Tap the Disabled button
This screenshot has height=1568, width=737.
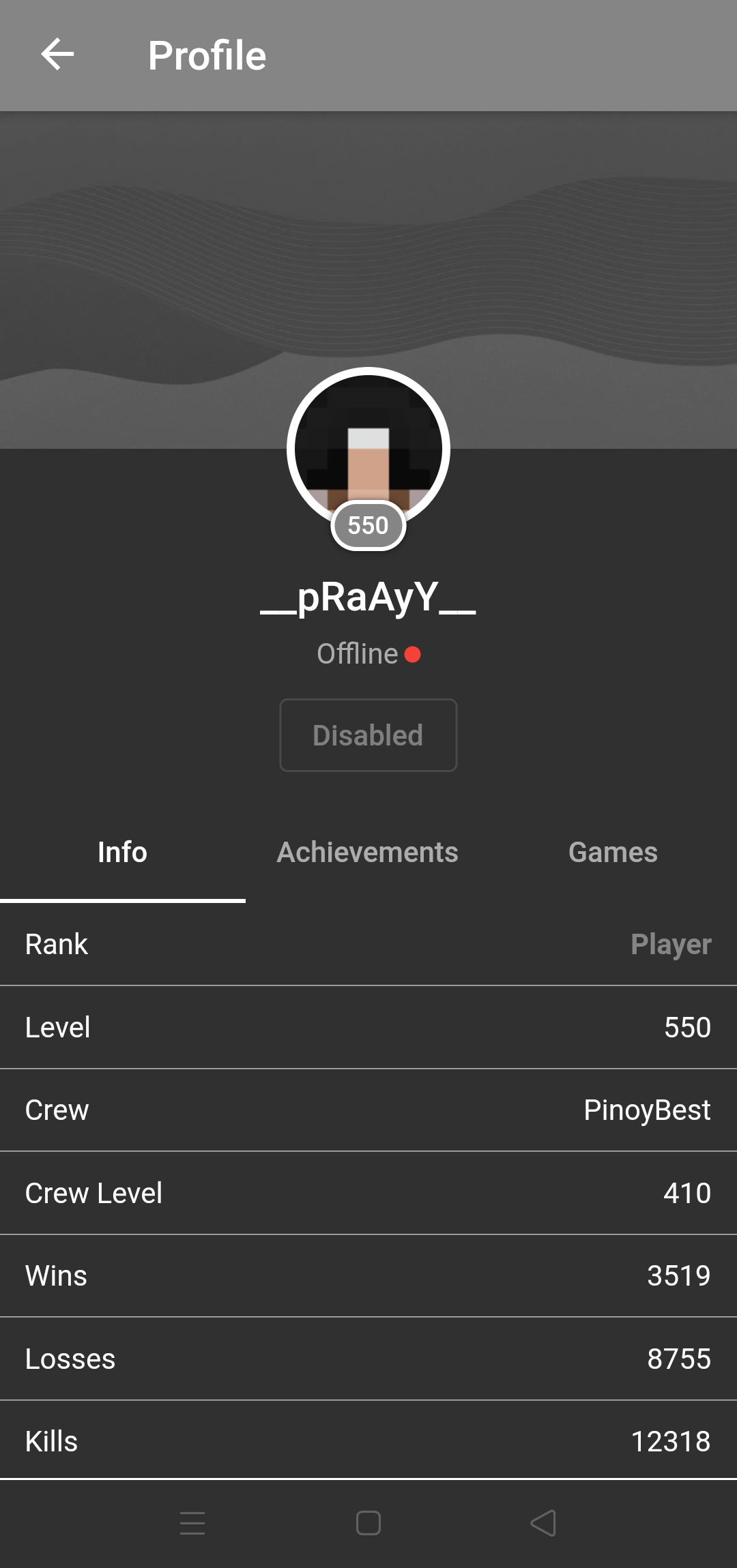(369, 735)
